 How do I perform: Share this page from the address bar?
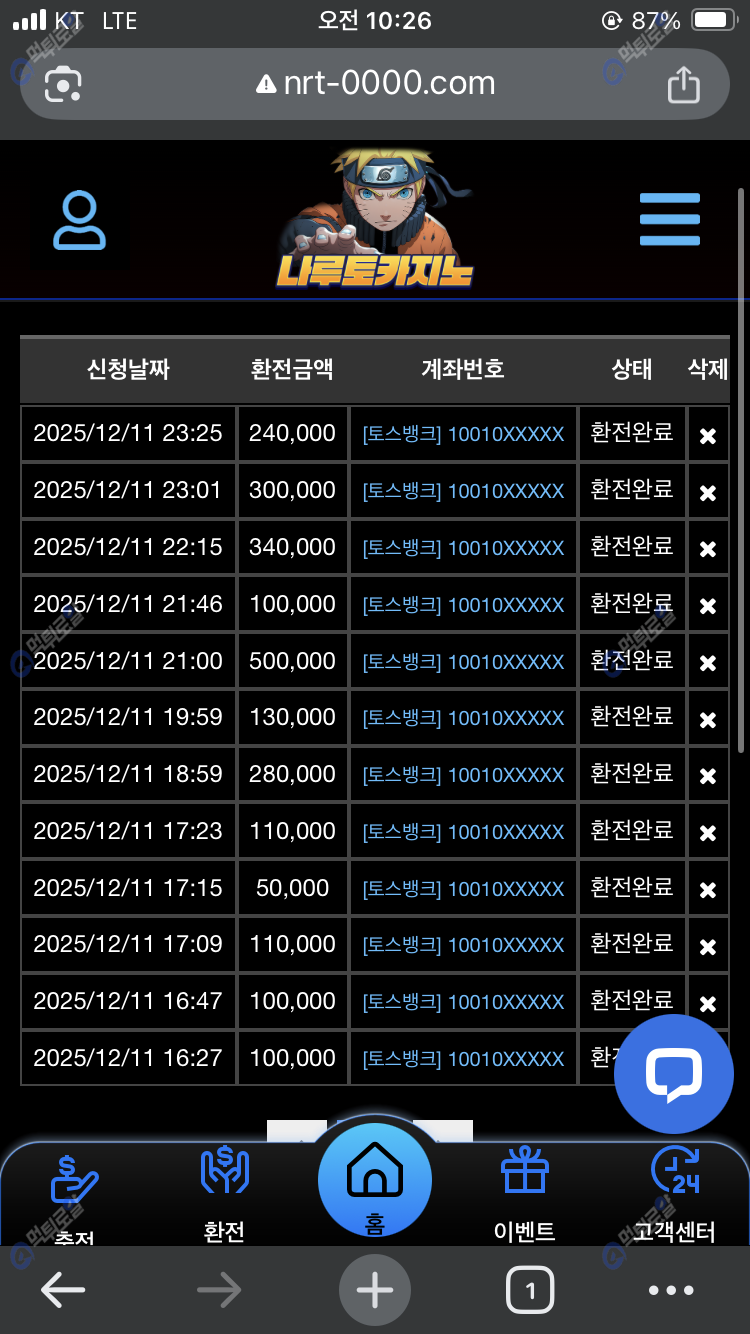tap(683, 84)
